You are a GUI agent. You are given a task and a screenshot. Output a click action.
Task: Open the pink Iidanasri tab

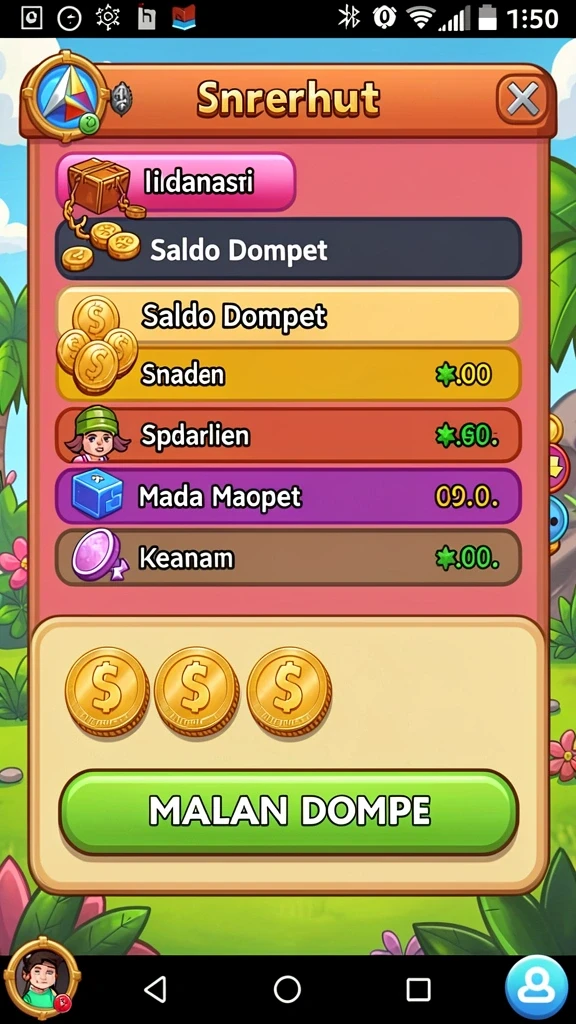(176, 182)
